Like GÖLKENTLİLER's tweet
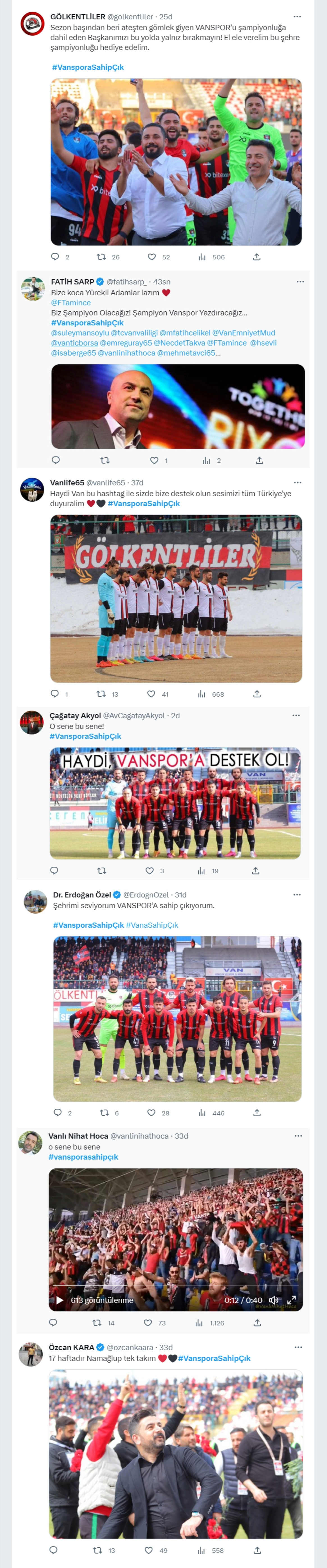This screenshot has height=1568, width=327. pyautogui.click(x=152, y=257)
